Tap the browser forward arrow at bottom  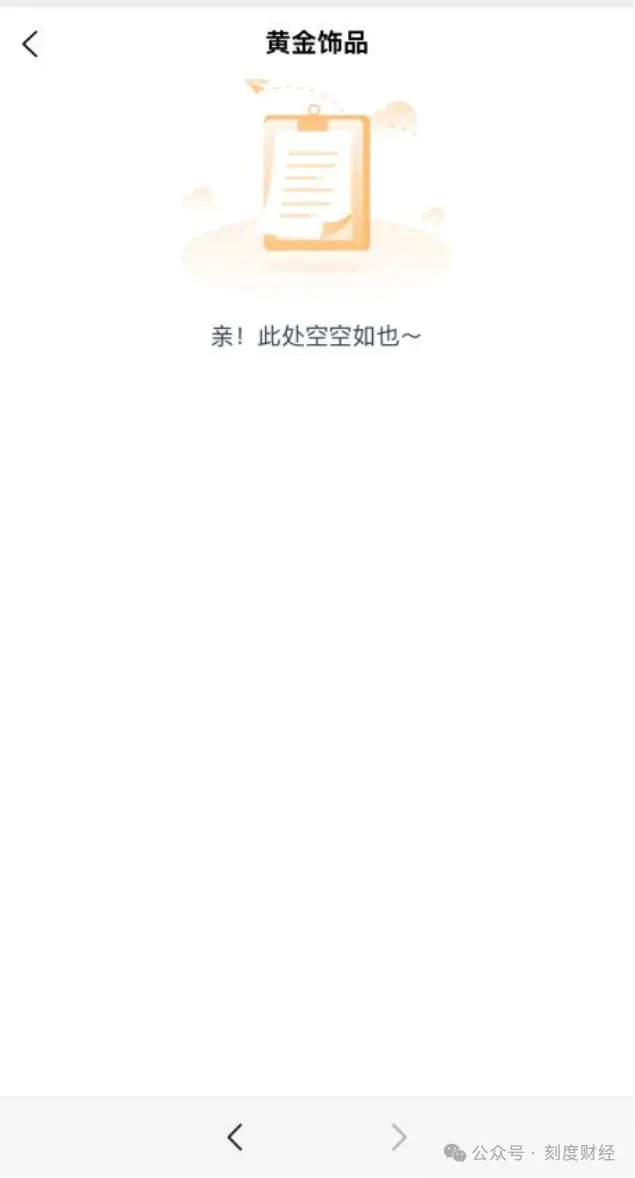[x=399, y=1137]
